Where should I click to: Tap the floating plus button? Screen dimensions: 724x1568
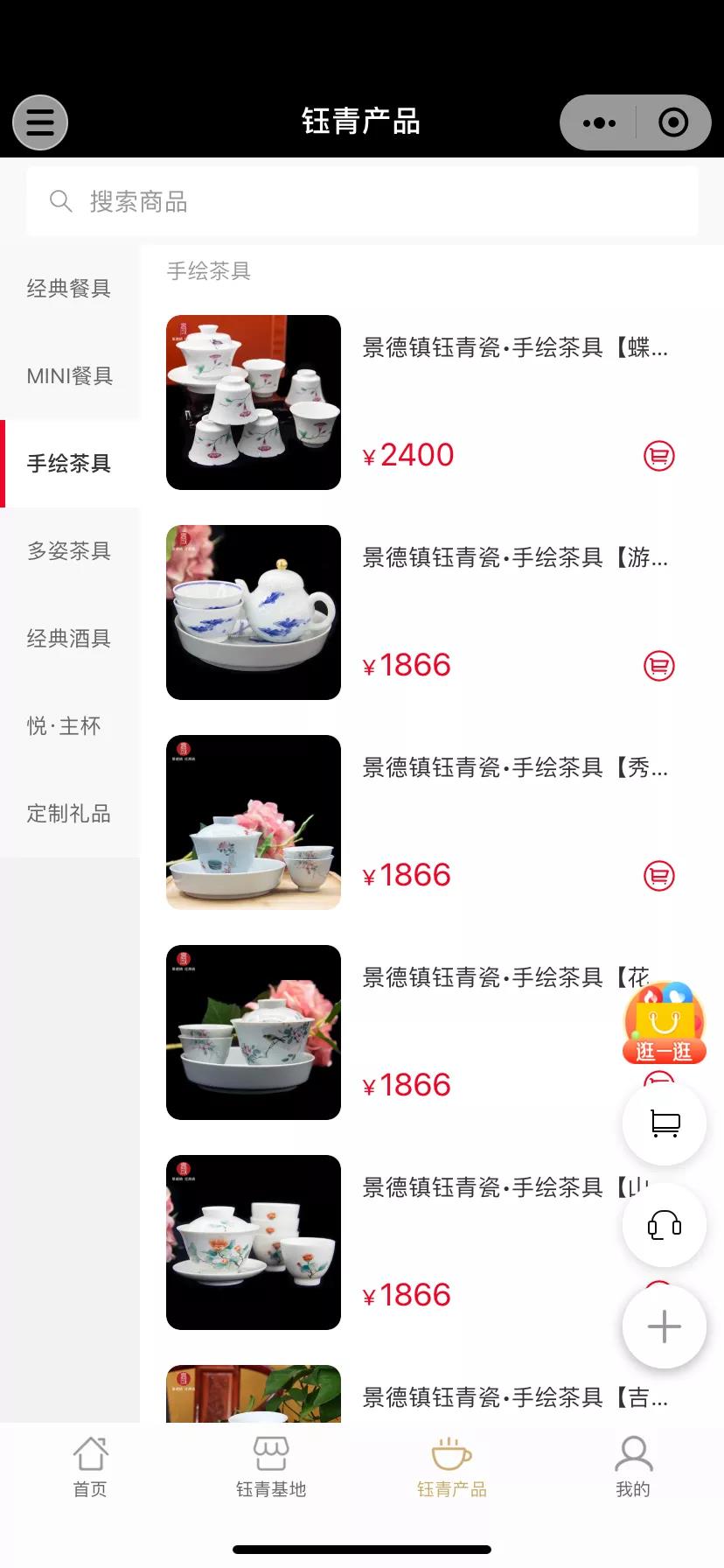(665, 1326)
